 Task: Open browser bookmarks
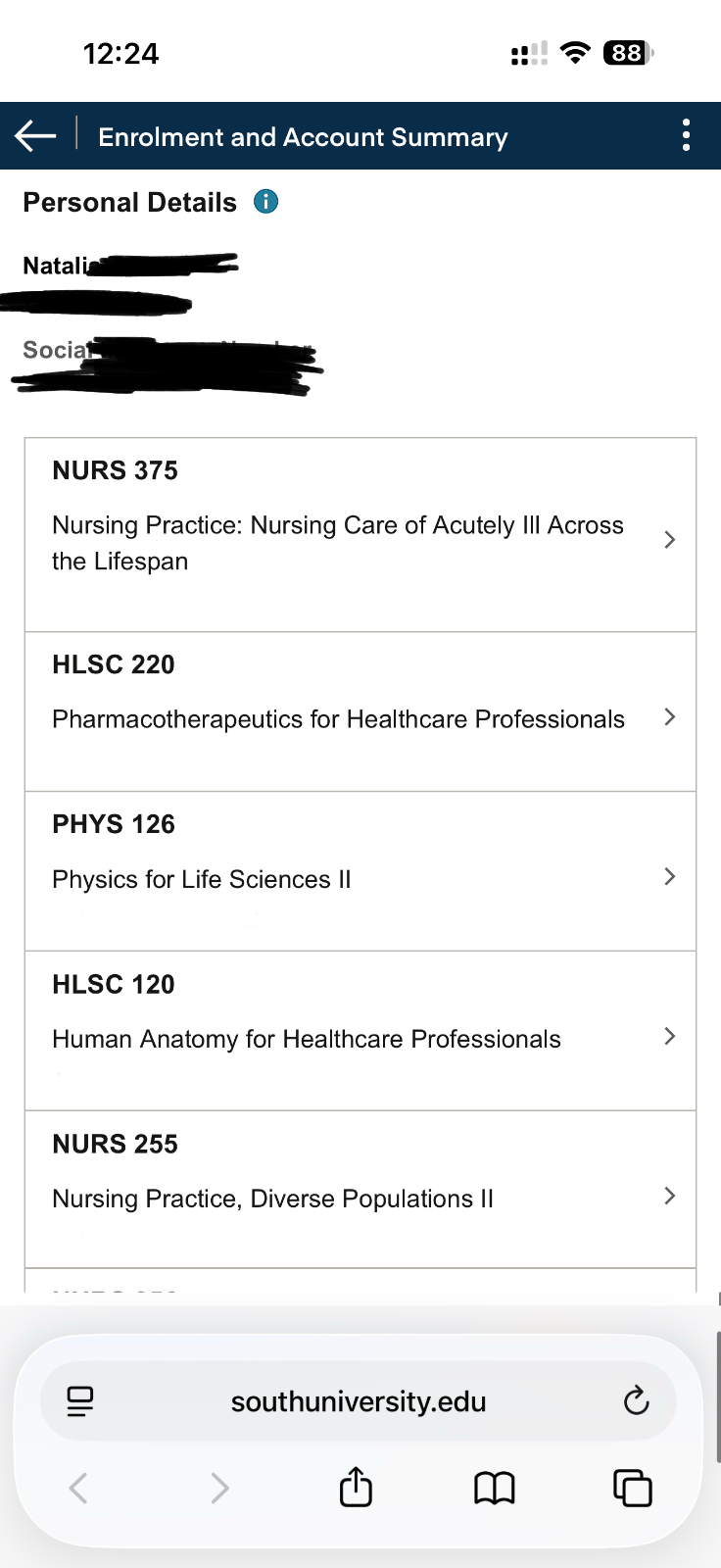pyautogui.click(x=494, y=1488)
